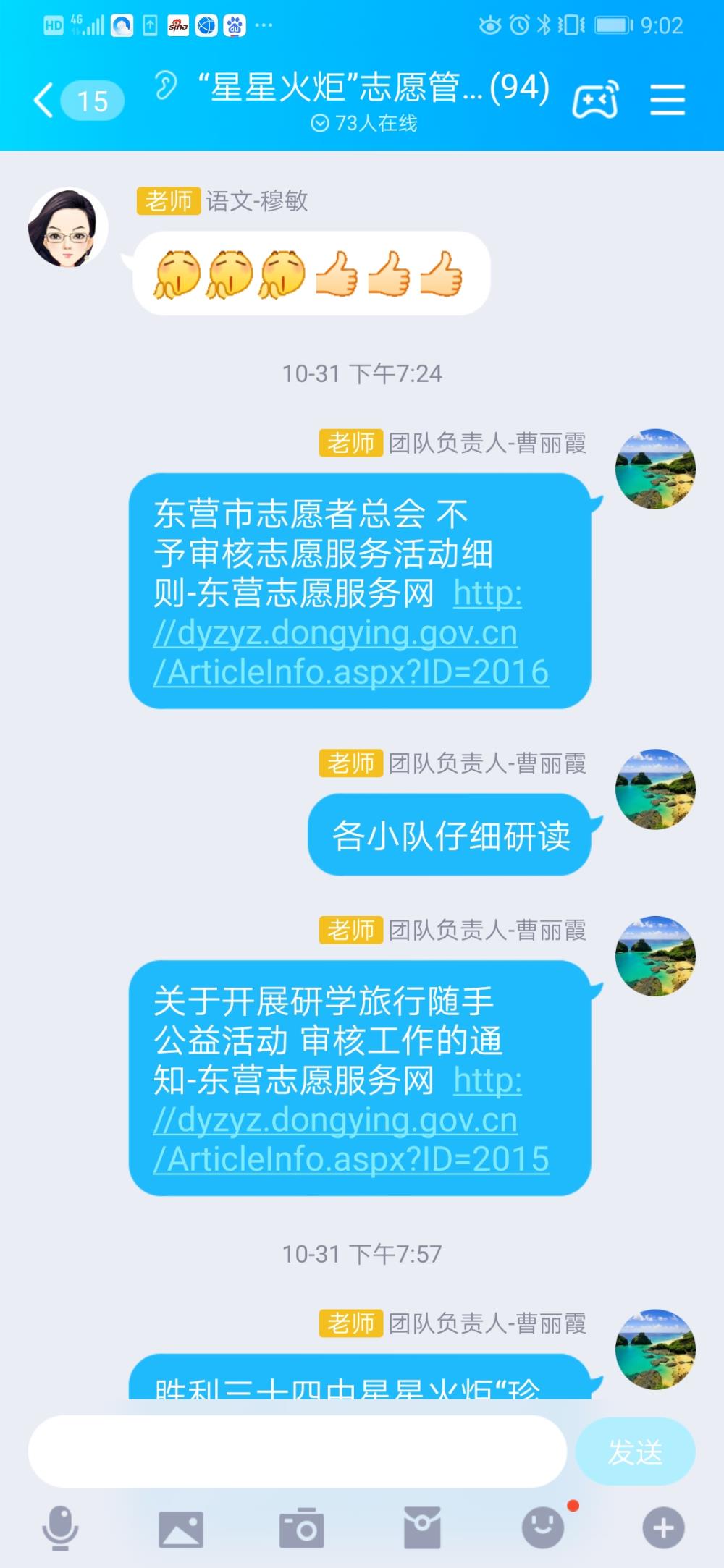Open the group game center icon
The image size is (724, 1568).
click(595, 99)
